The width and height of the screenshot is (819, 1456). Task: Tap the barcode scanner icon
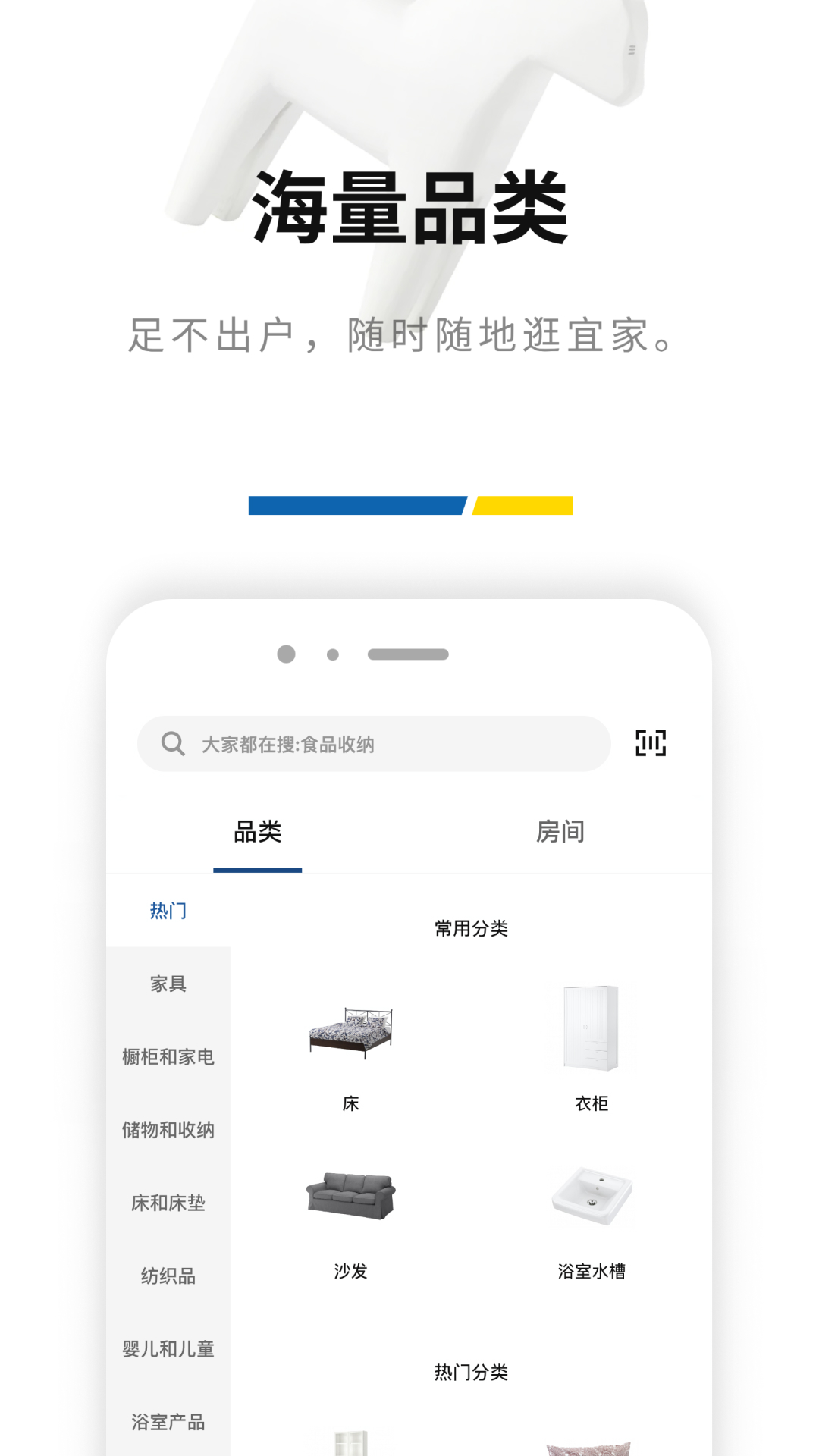(x=651, y=744)
